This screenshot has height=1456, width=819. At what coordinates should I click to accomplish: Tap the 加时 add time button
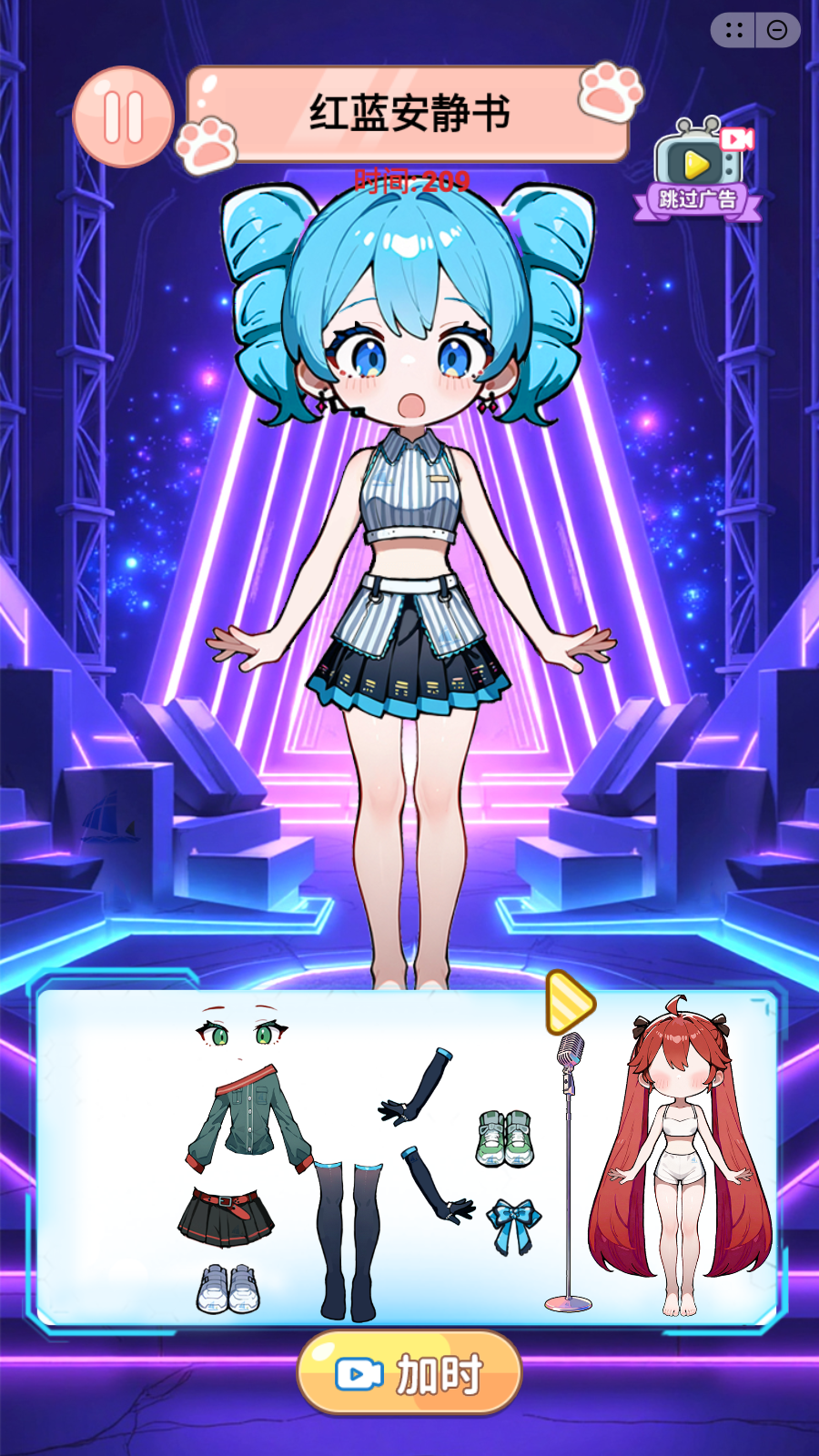[409, 1373]
